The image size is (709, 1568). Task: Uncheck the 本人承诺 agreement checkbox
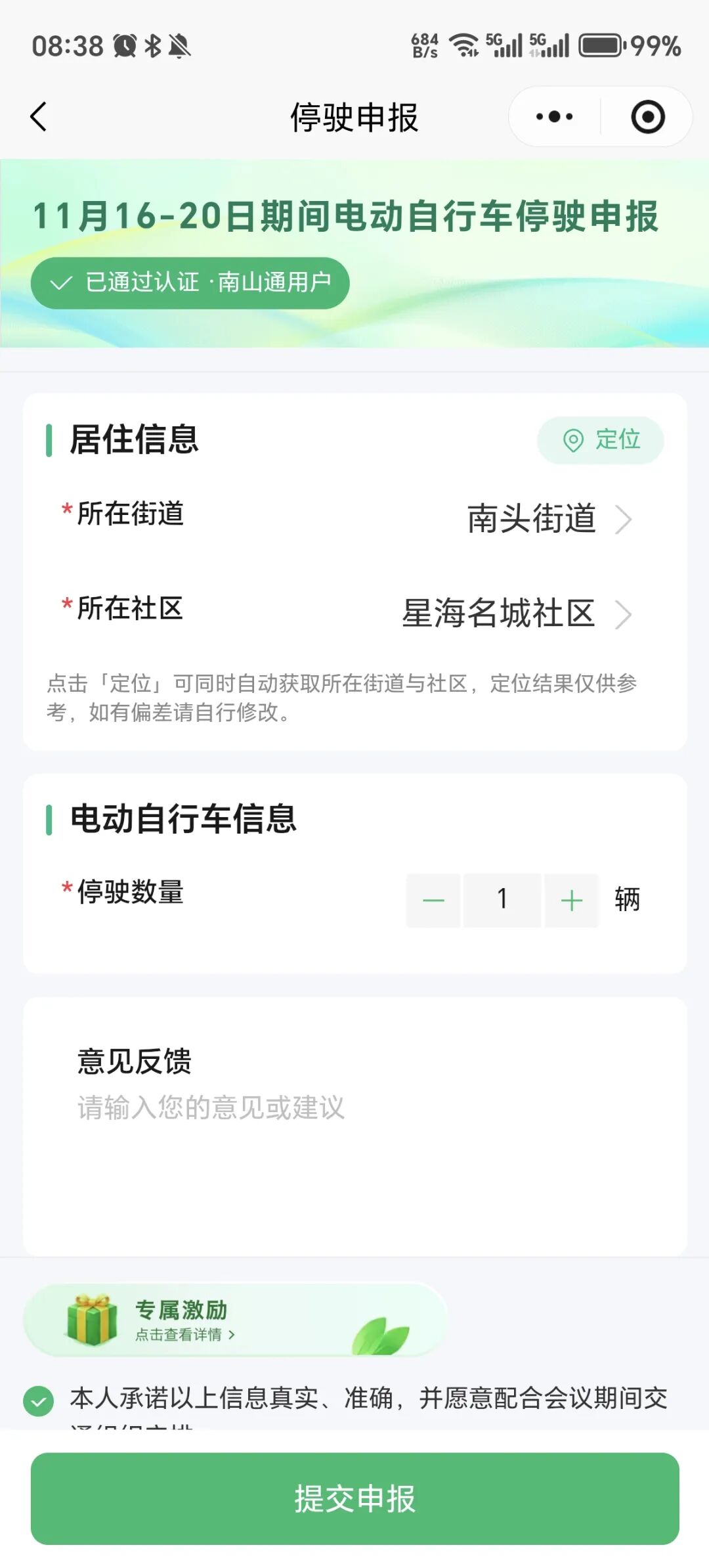pos(39,1400)
